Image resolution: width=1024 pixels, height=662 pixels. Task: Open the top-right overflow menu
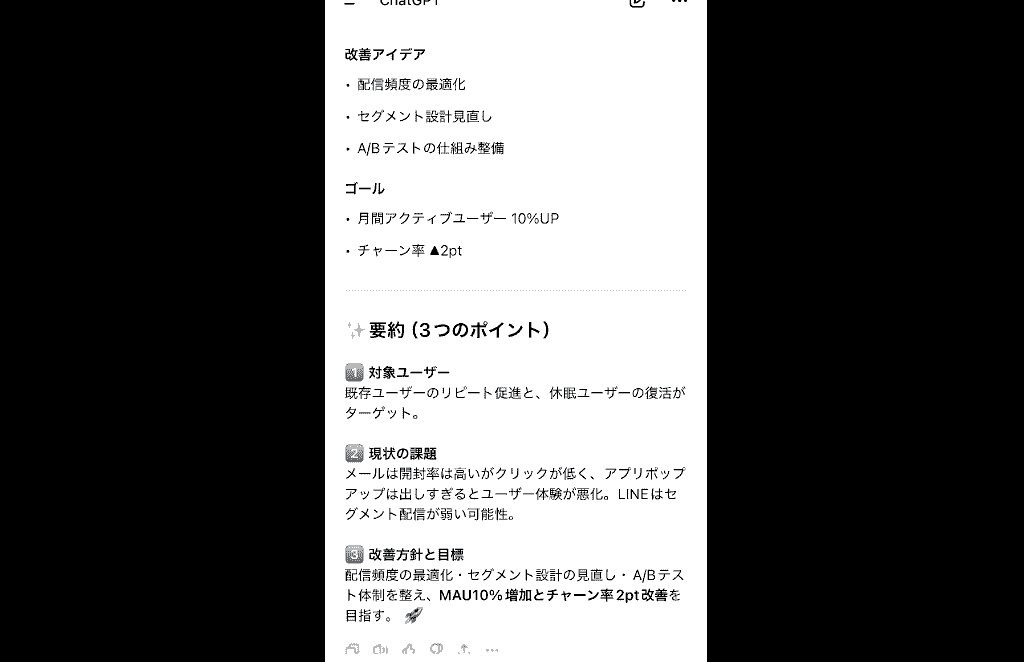(x=679, y=3)
